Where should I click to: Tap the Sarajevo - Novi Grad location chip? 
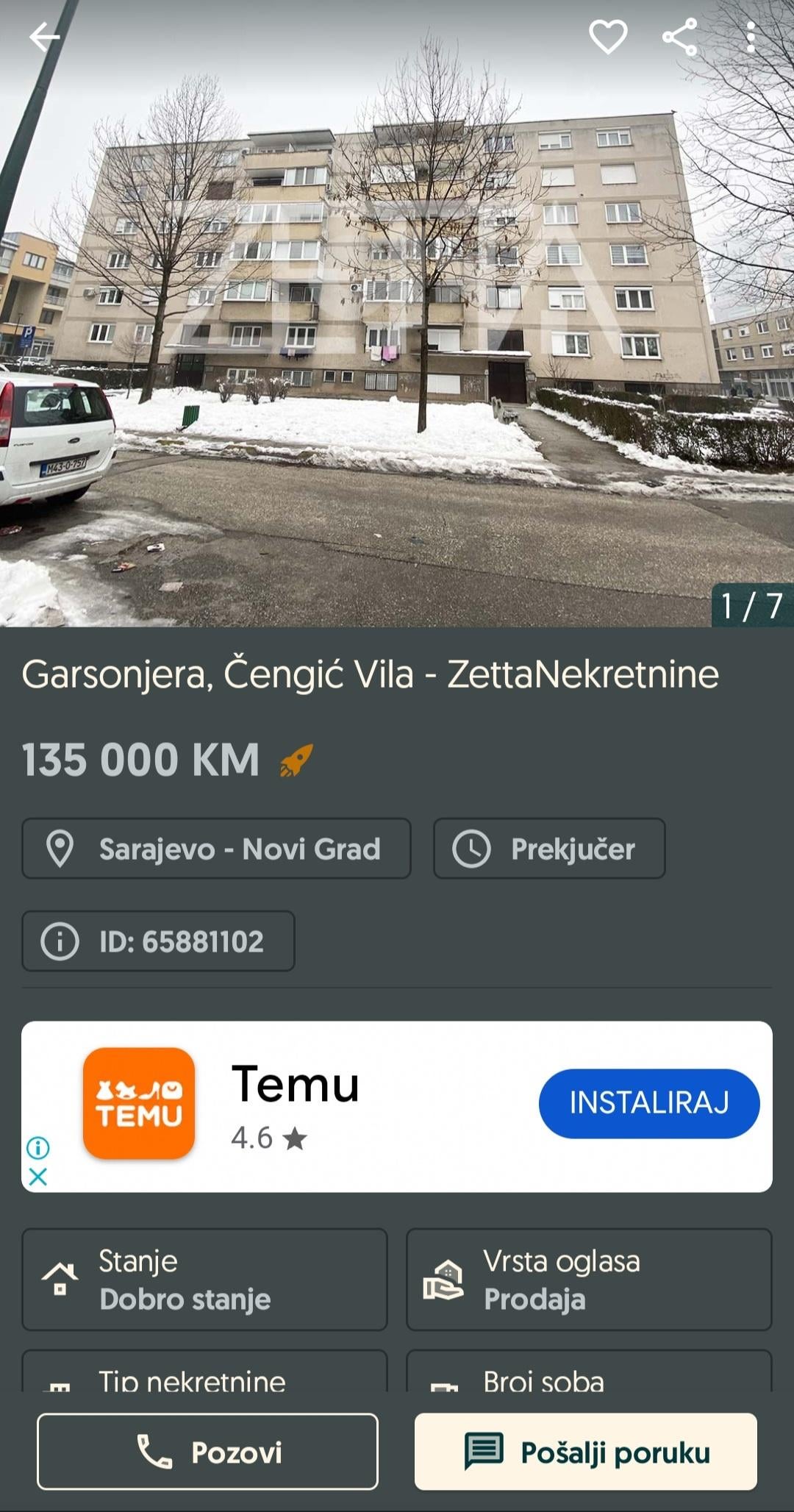coord(216,849)
